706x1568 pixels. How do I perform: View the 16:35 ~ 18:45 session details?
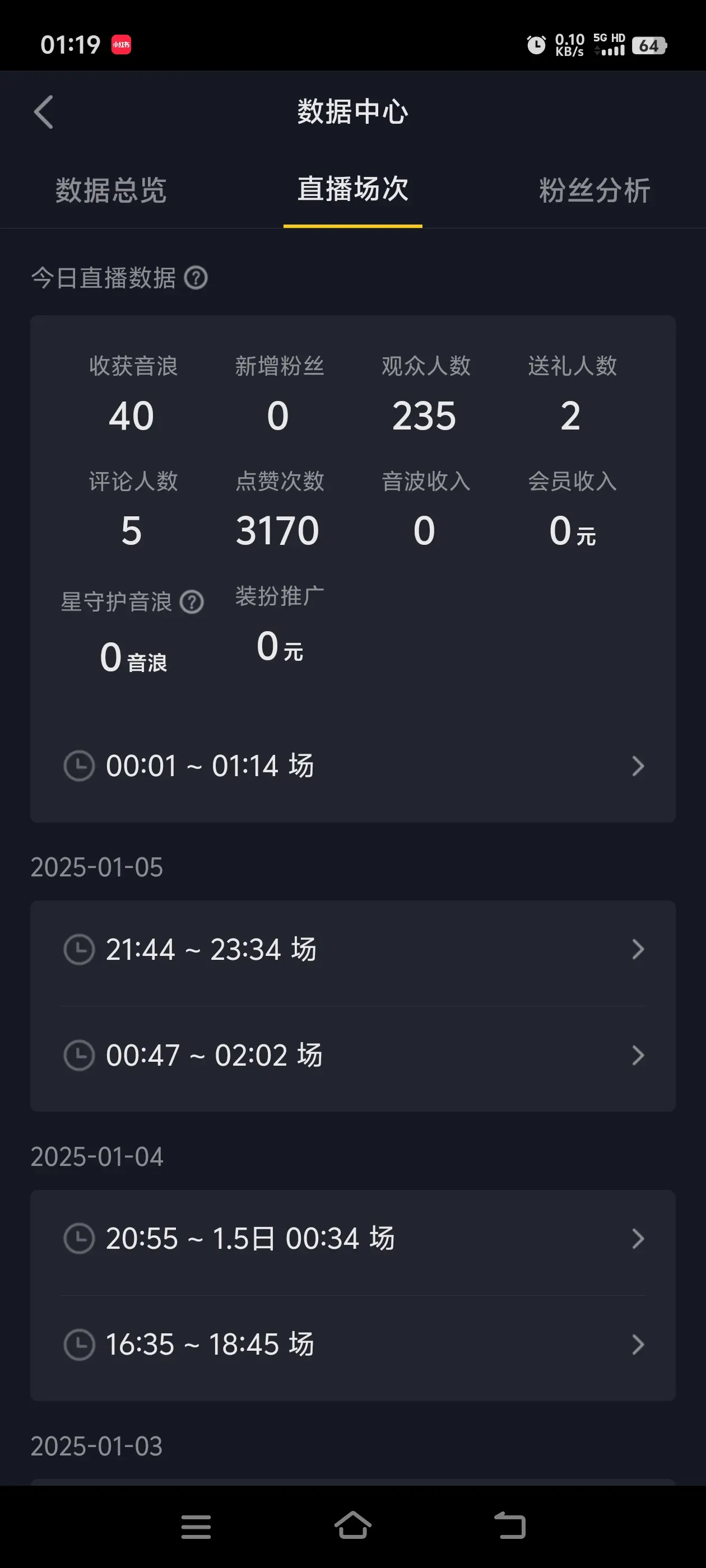(x=352, y=1345)
